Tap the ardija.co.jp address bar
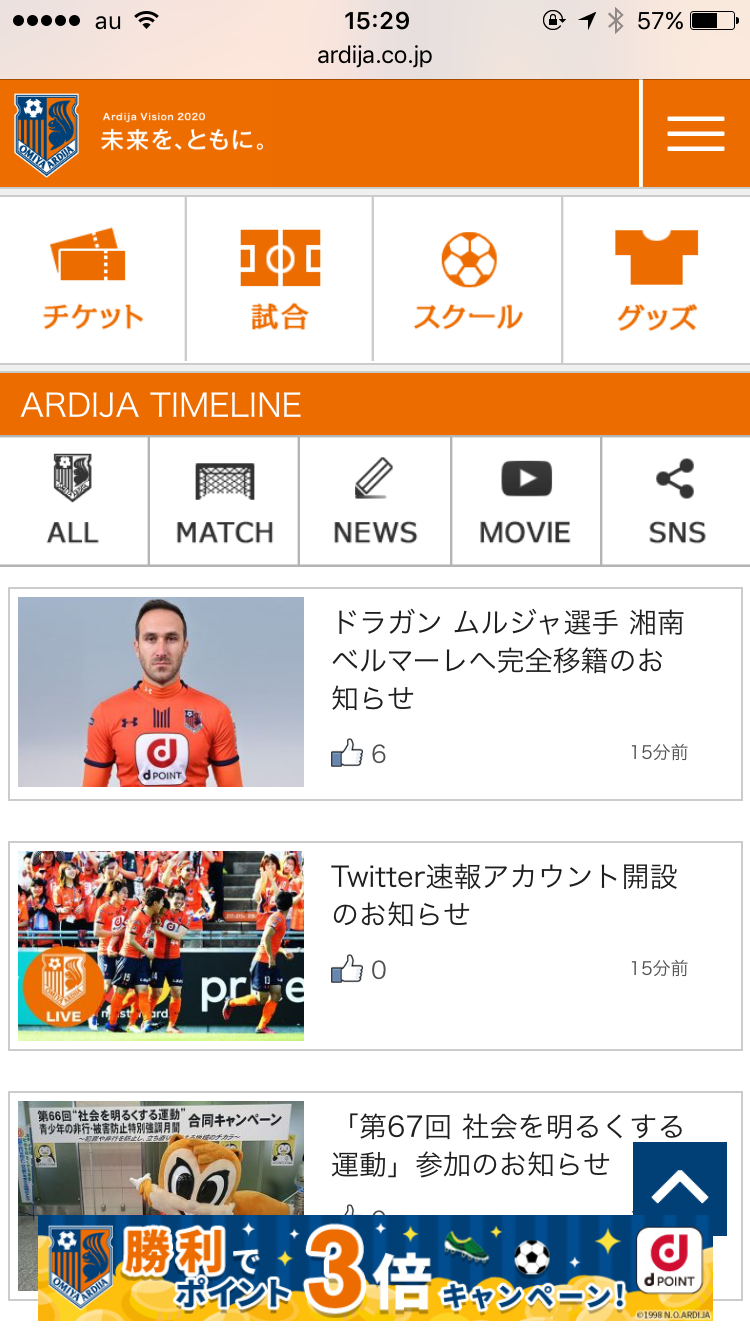 tap(375, 56)
